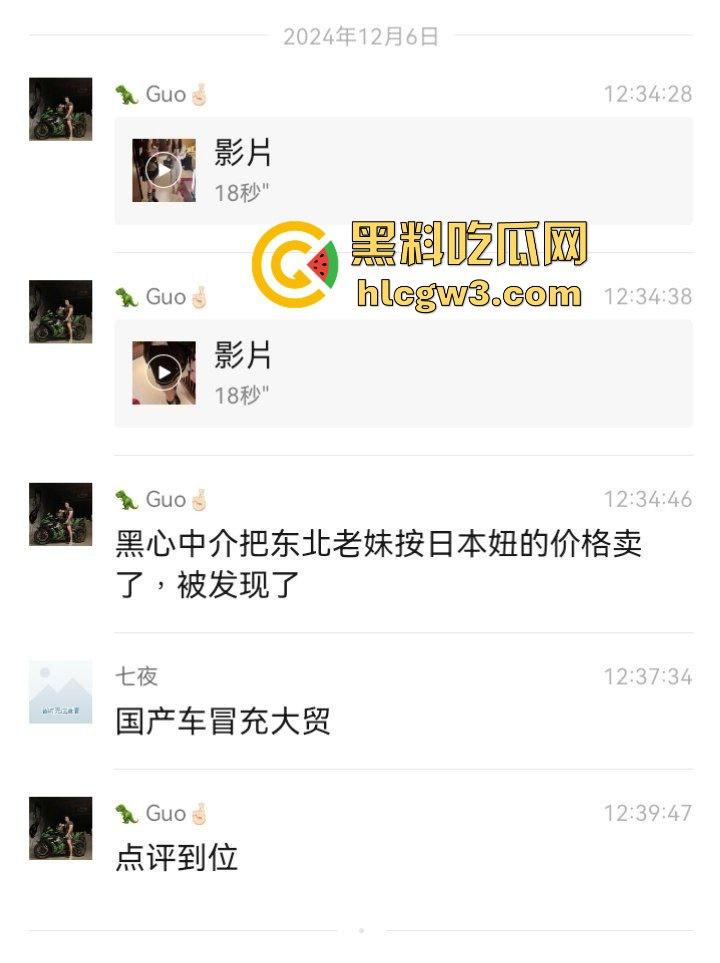Open 七夜's landscape avatar picture

[x=60, y=692]
